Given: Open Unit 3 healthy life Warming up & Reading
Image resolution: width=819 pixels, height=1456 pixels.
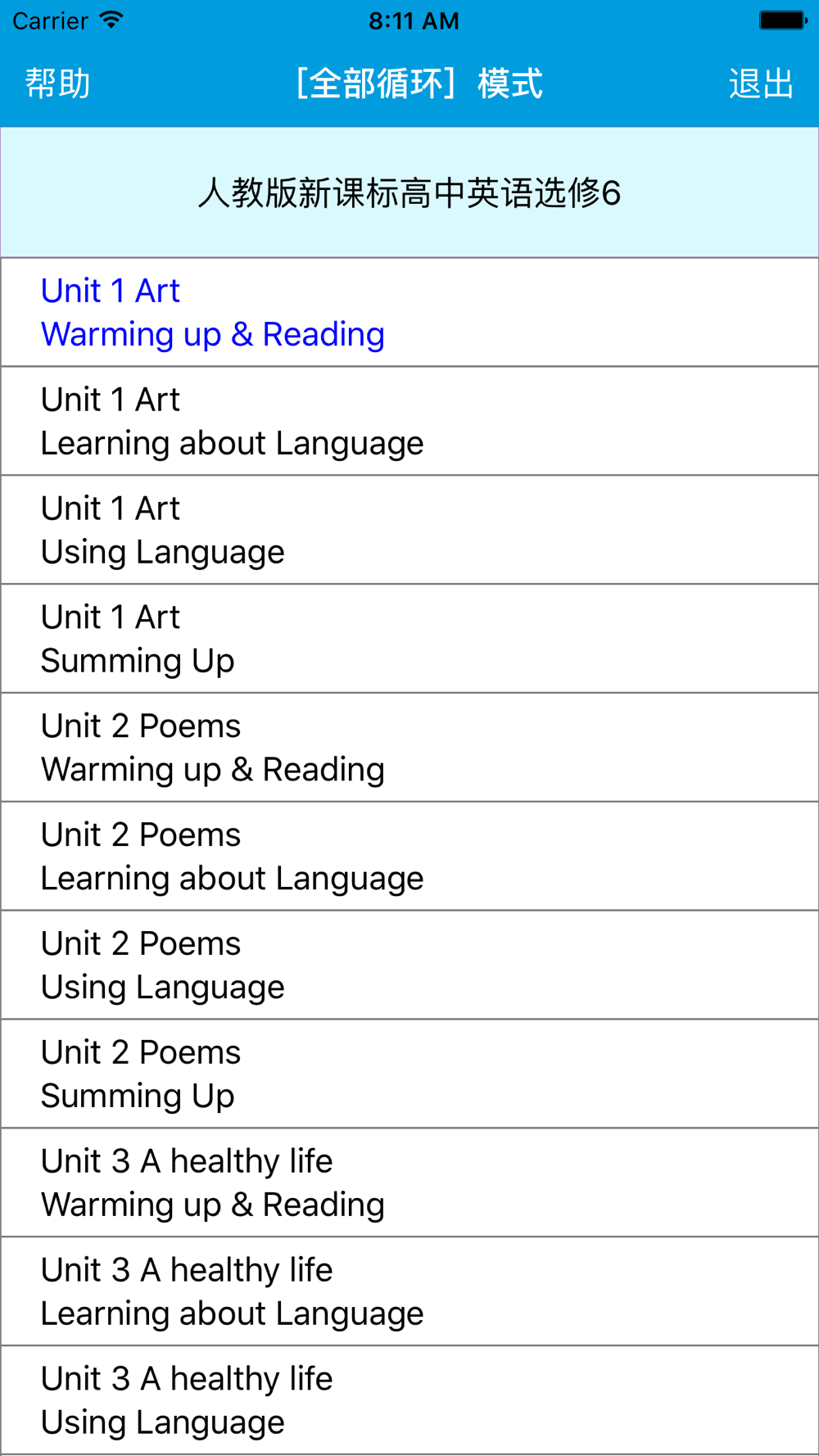Looking at the screenshot, I should pos(409,1182).
